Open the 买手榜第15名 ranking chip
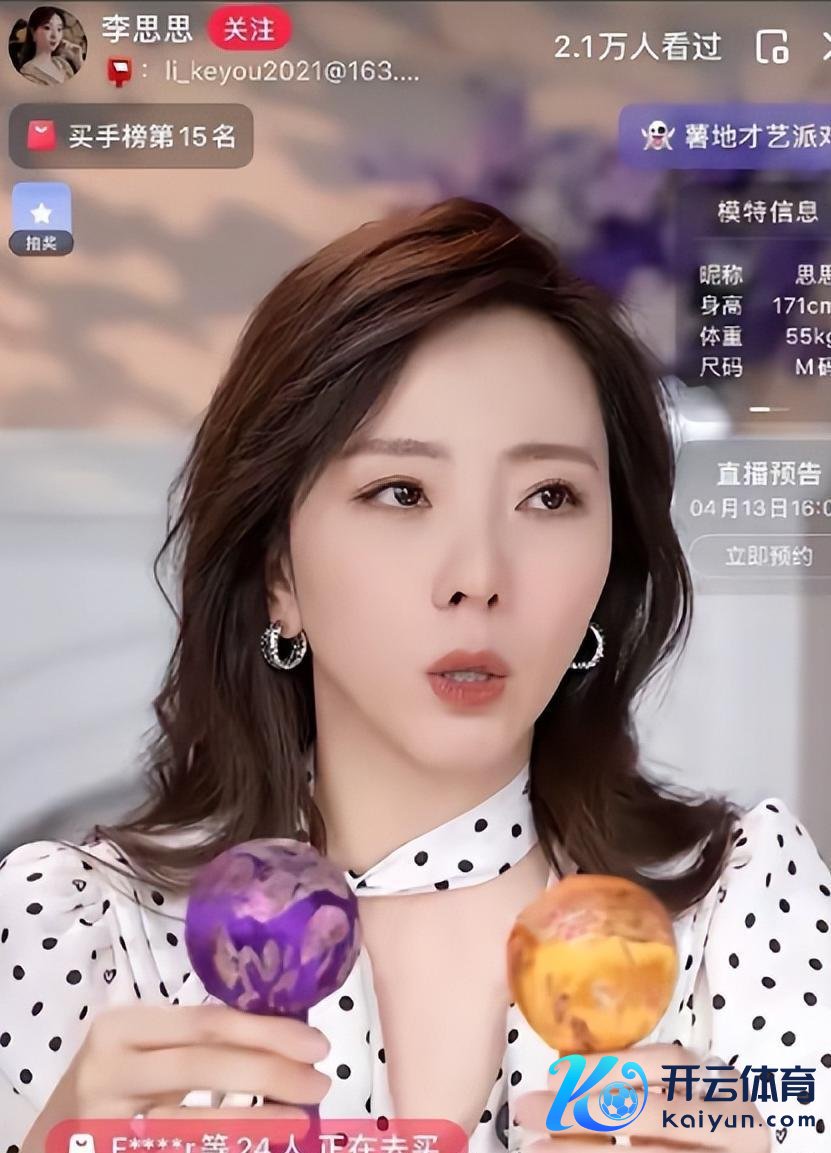The width and height of the screenshot is (831, 1153). pos(131,136)
